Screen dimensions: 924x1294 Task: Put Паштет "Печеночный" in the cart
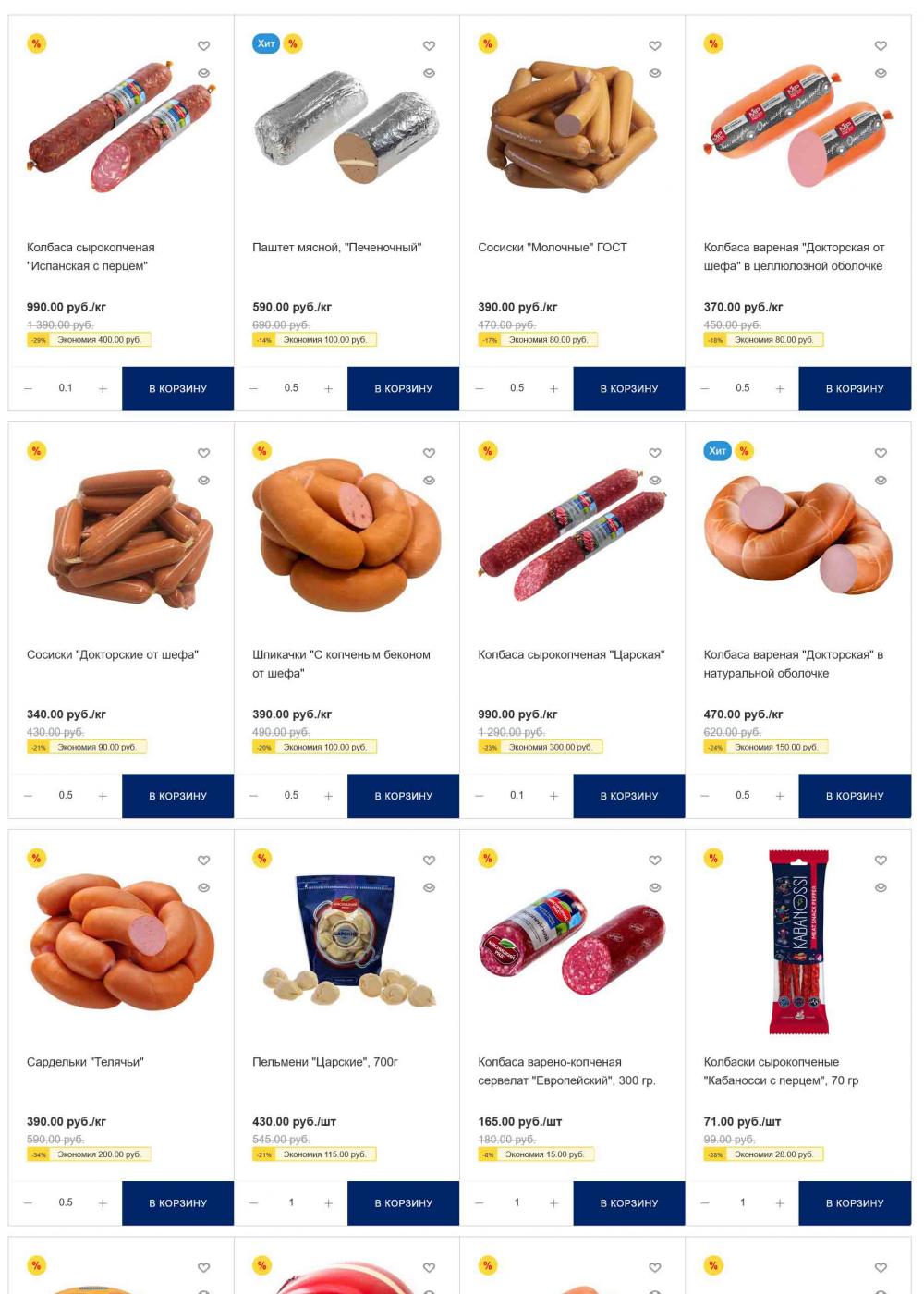click(403, 388)
